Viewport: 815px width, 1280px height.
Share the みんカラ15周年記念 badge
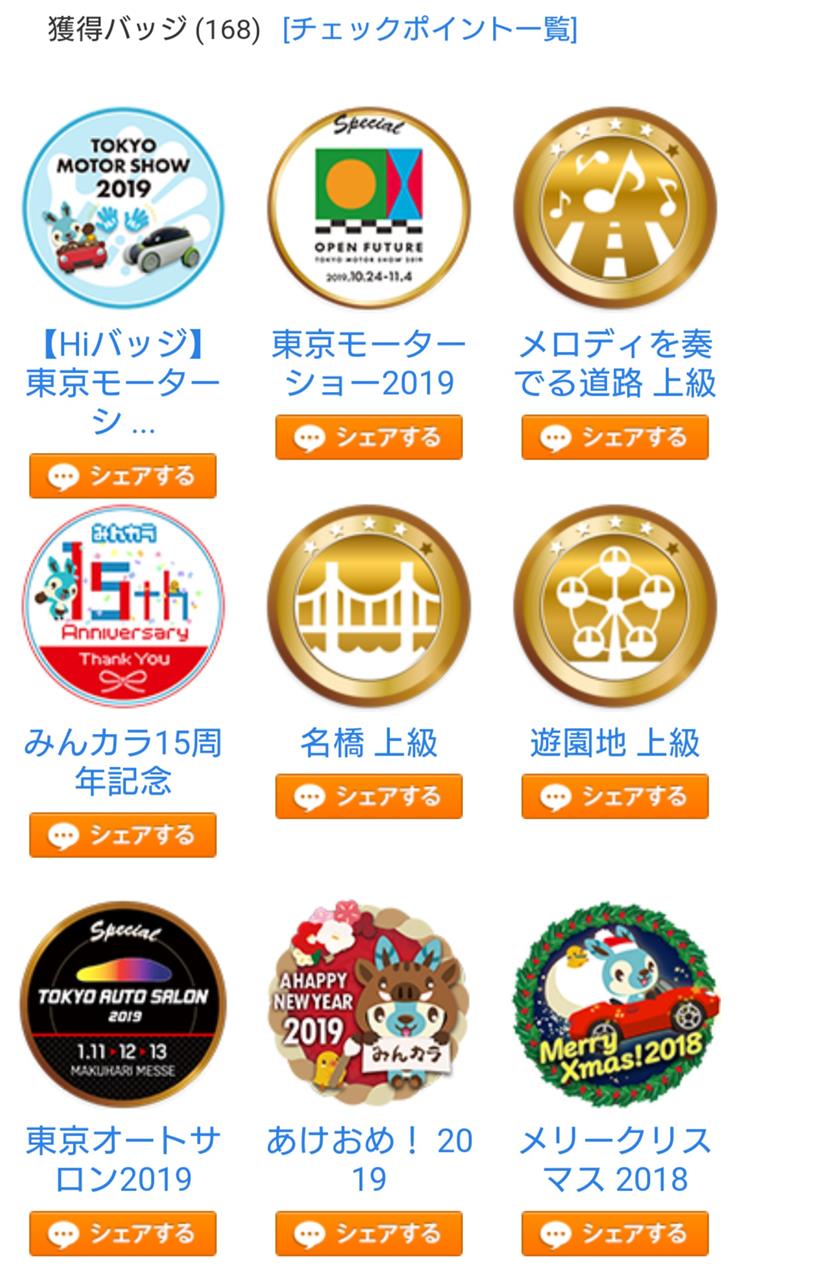[x=123, y=835]
